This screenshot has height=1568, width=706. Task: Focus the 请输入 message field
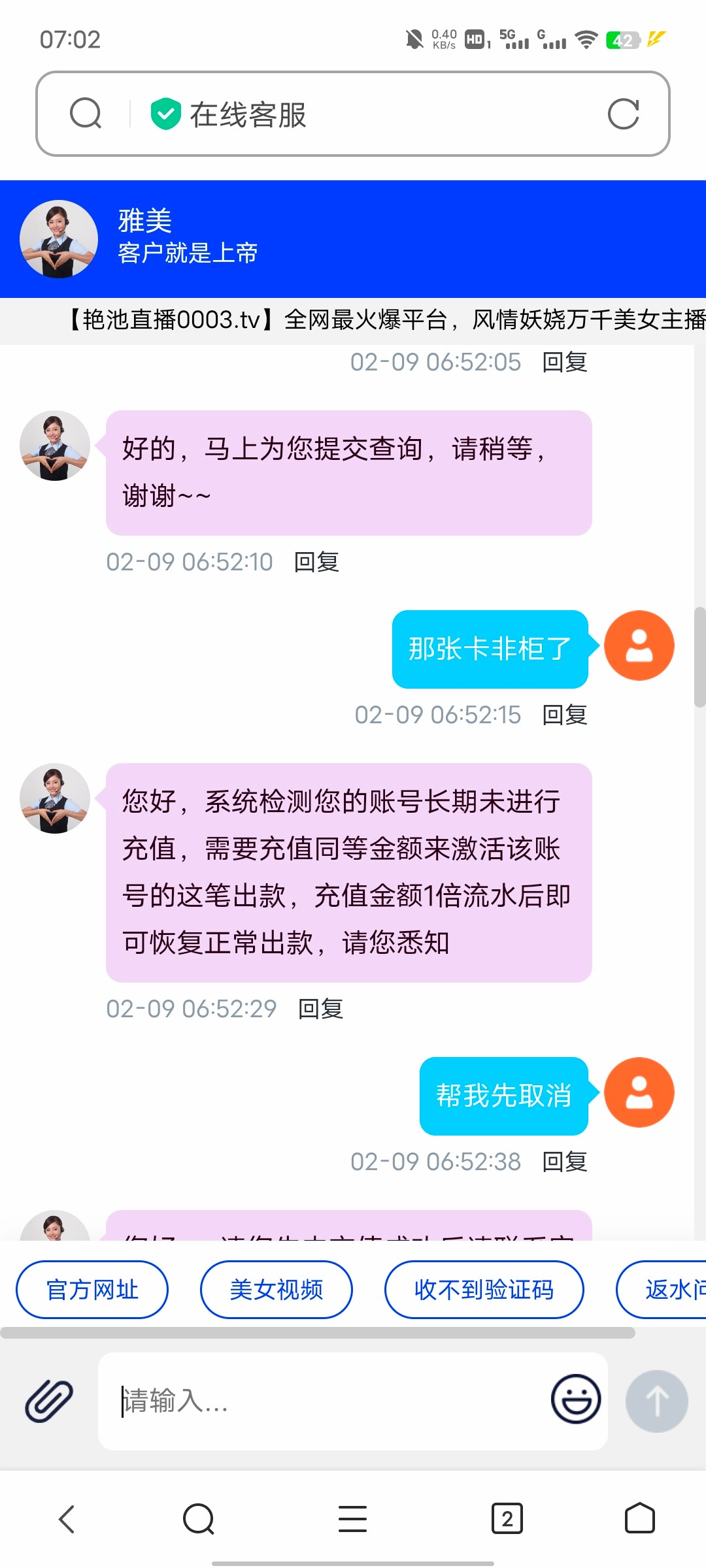[x=327, y=1401]
